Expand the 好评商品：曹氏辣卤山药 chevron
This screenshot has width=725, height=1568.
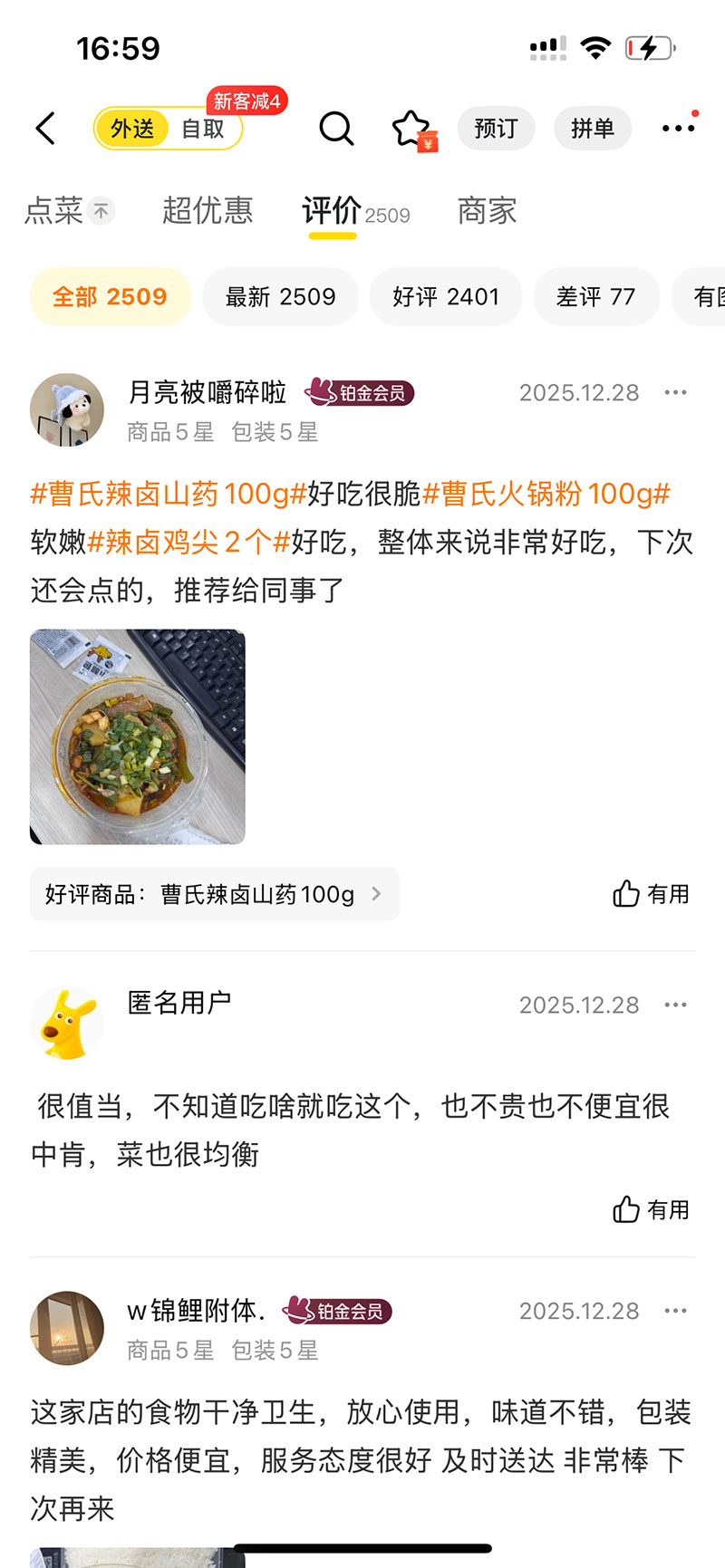tap(378, 893)
